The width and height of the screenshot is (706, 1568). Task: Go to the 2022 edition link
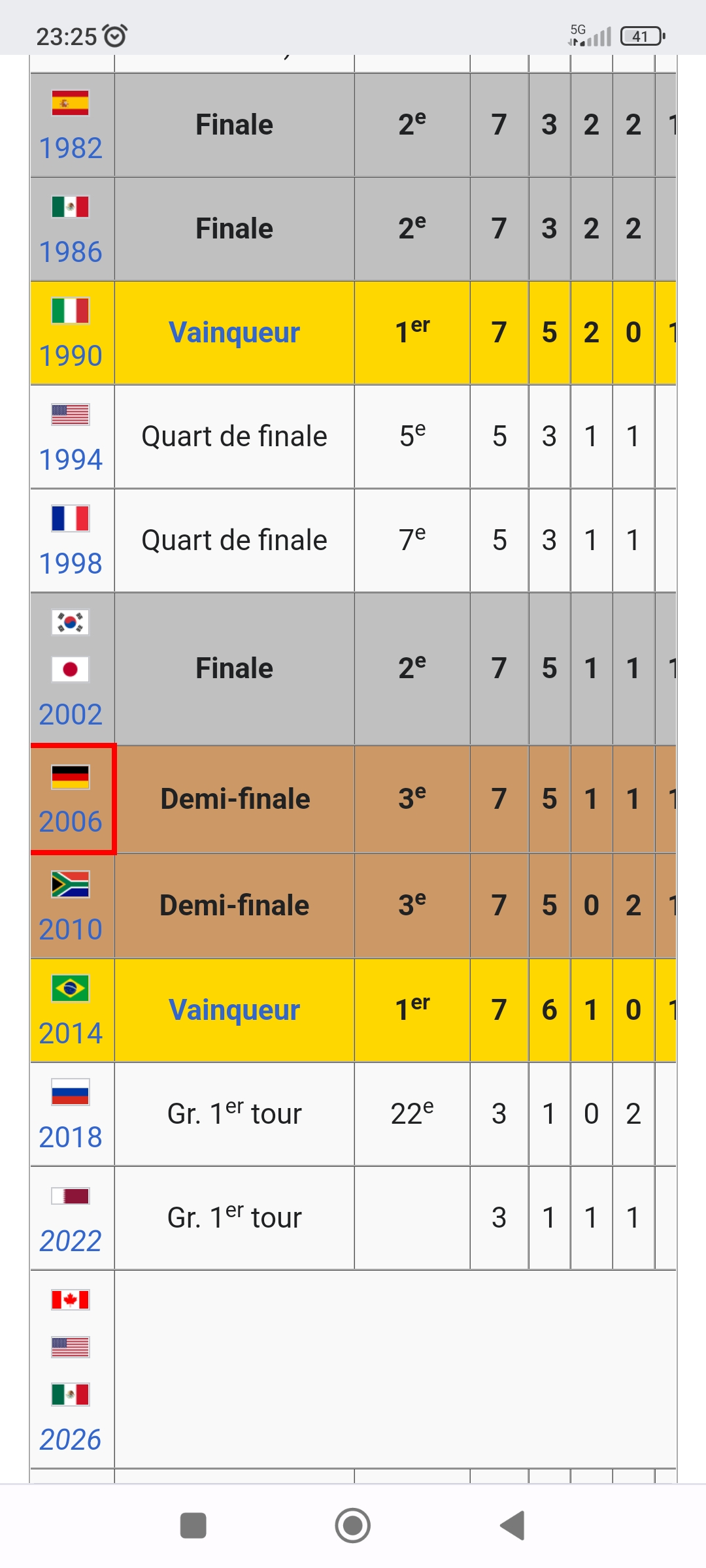(71, 1241)
